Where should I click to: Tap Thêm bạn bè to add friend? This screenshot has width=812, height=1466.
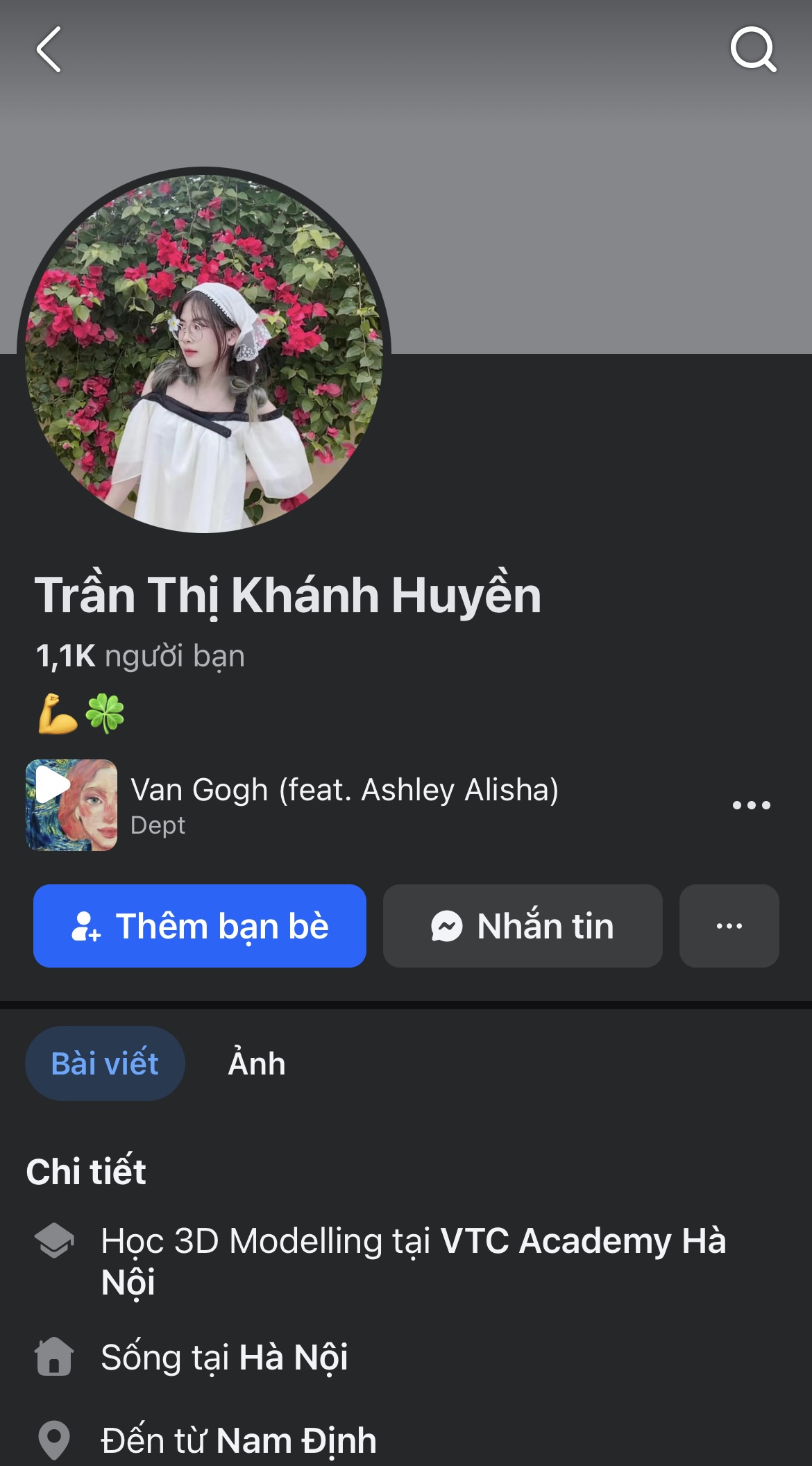click(x=200, y=926)
